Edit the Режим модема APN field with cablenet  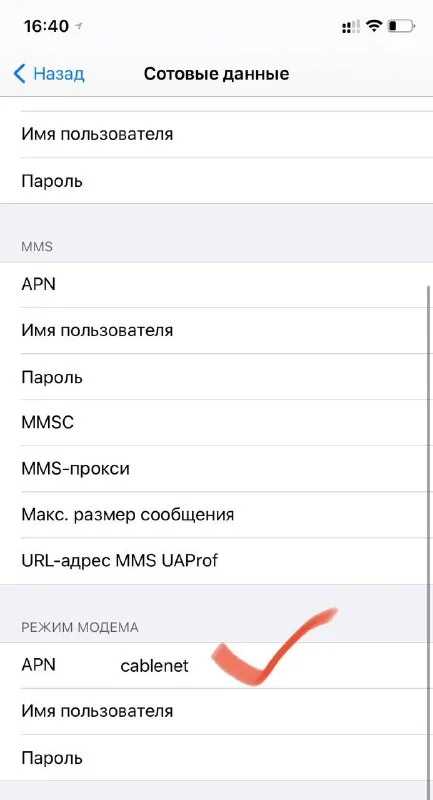pyautogui.click(x=216, y=665)
